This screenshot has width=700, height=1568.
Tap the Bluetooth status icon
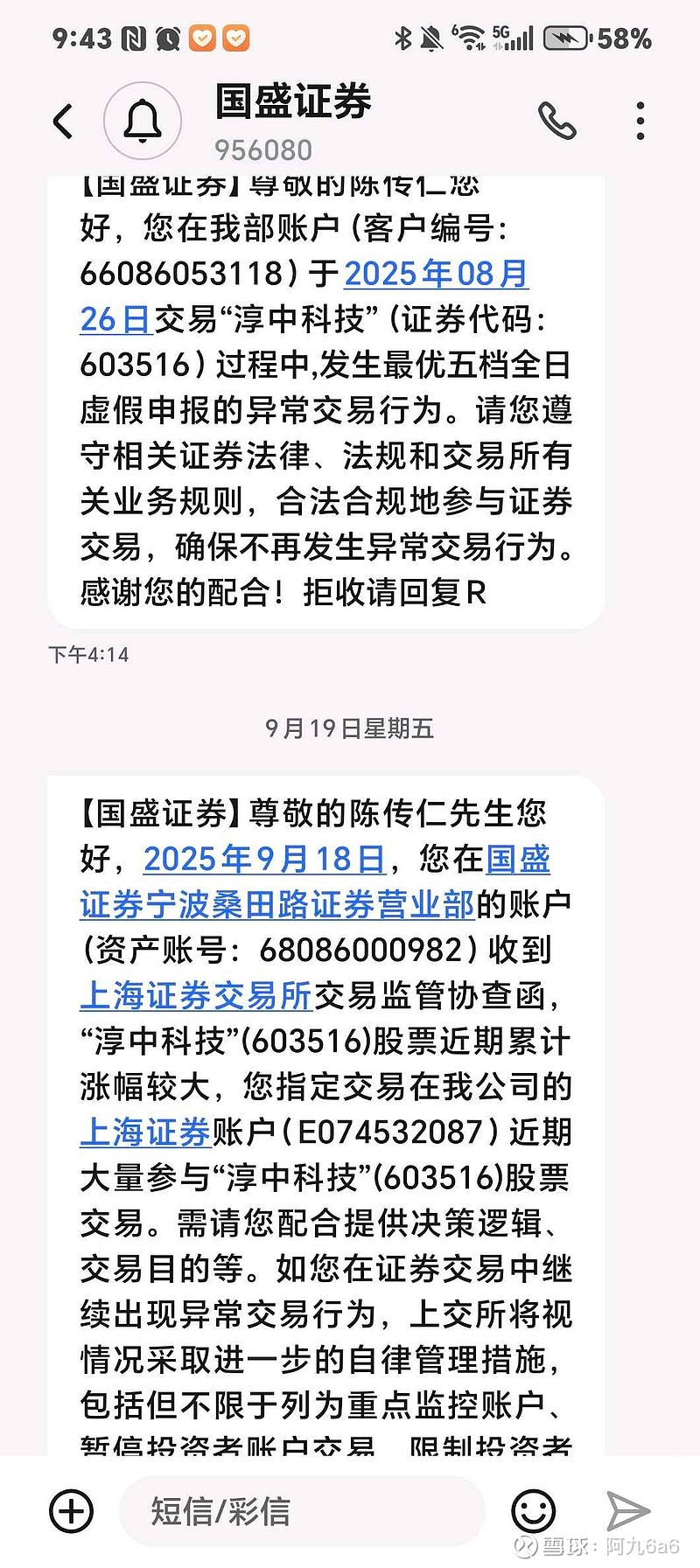[402, 37]
